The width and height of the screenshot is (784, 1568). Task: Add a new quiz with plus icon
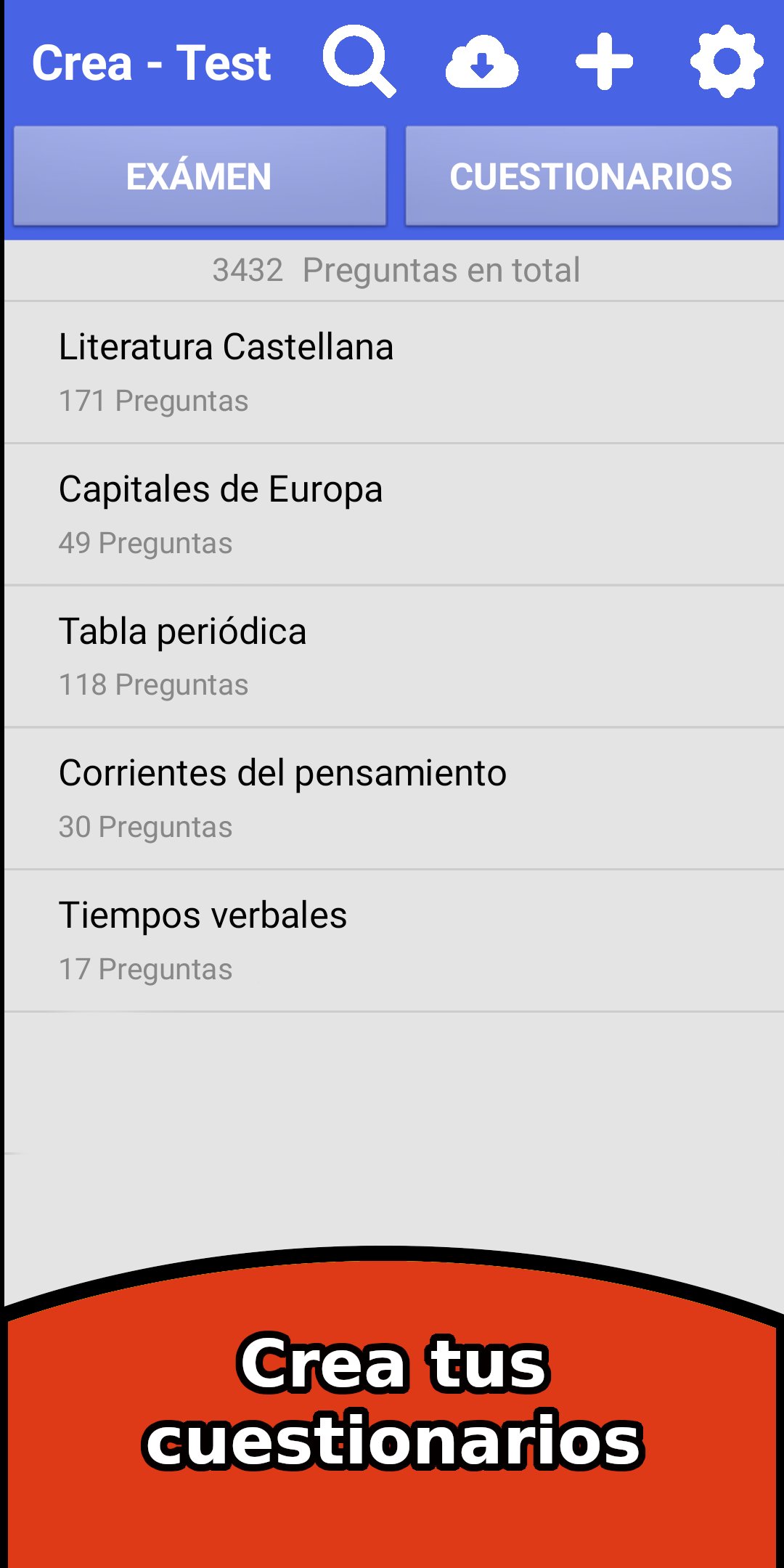604,62
